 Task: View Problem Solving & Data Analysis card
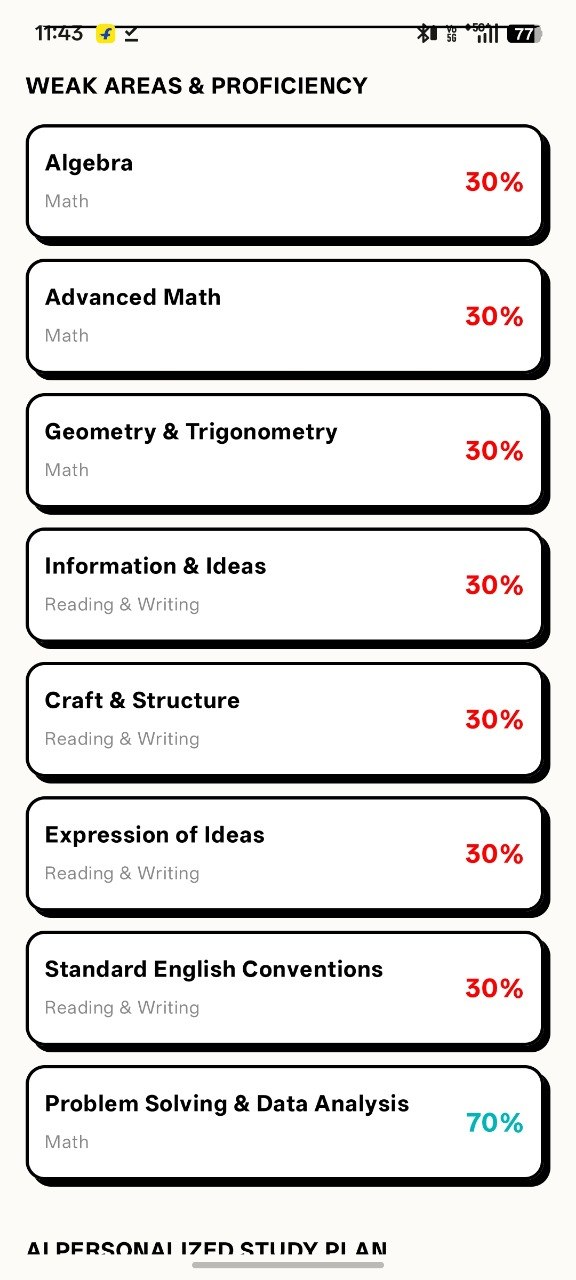pos(285,1122)
